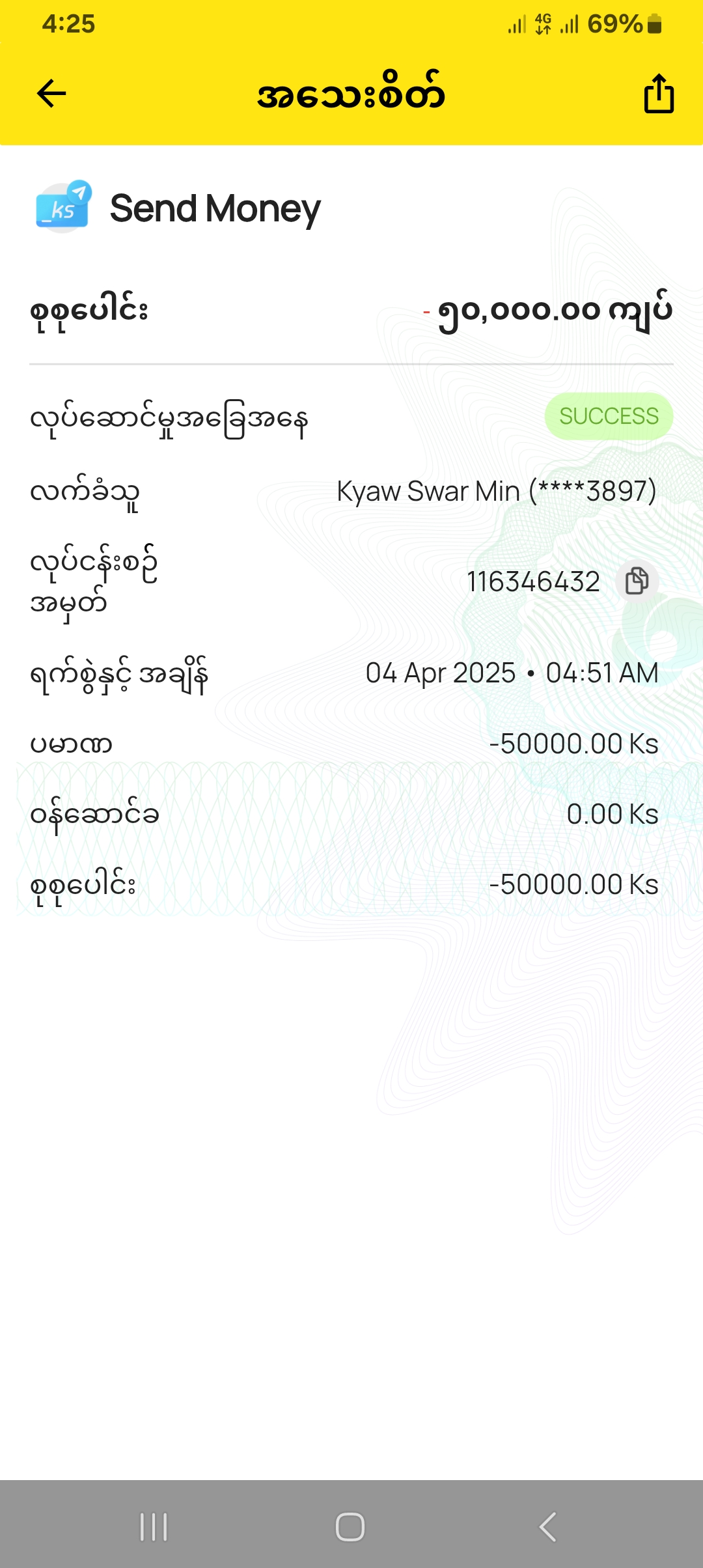Copy transaction number 116346432

click(x=637, y=581)
